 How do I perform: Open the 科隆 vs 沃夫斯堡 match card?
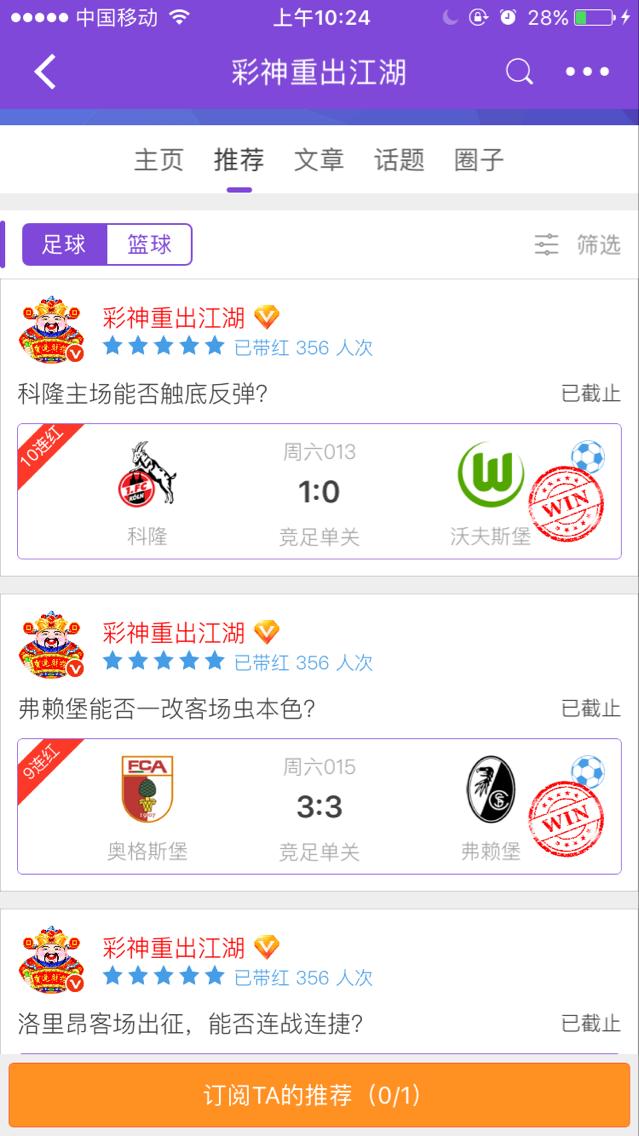tap(320, 491)
